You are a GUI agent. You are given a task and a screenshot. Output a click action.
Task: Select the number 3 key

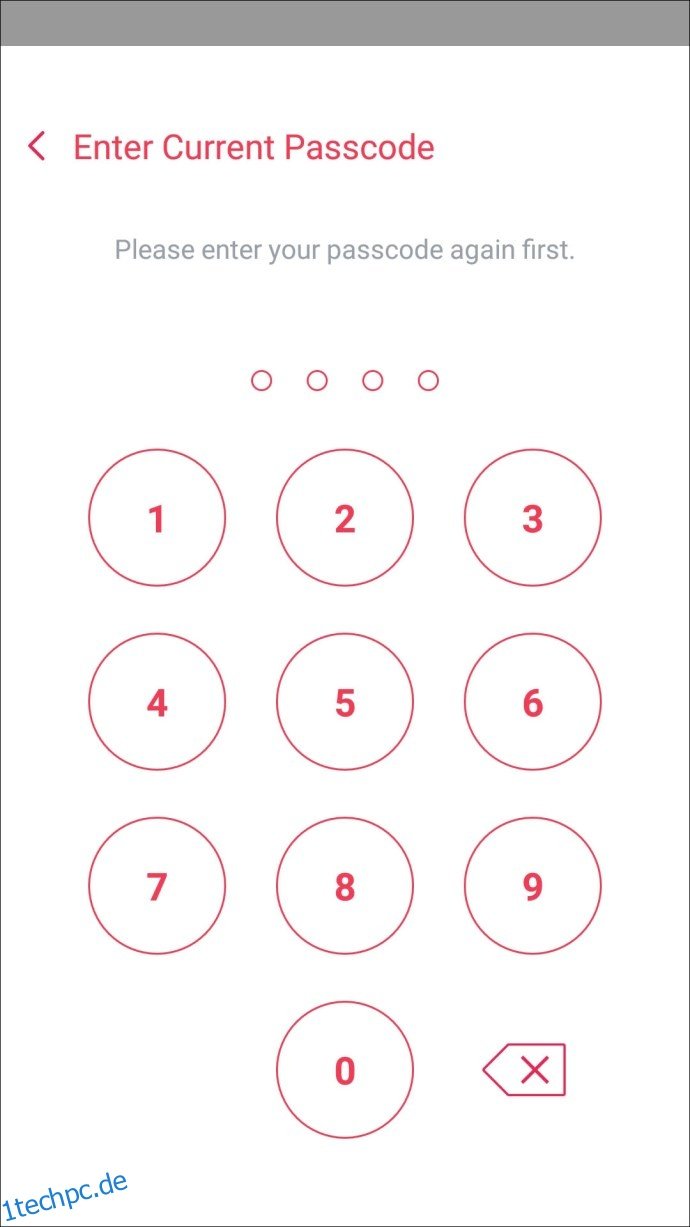(533, 518)
